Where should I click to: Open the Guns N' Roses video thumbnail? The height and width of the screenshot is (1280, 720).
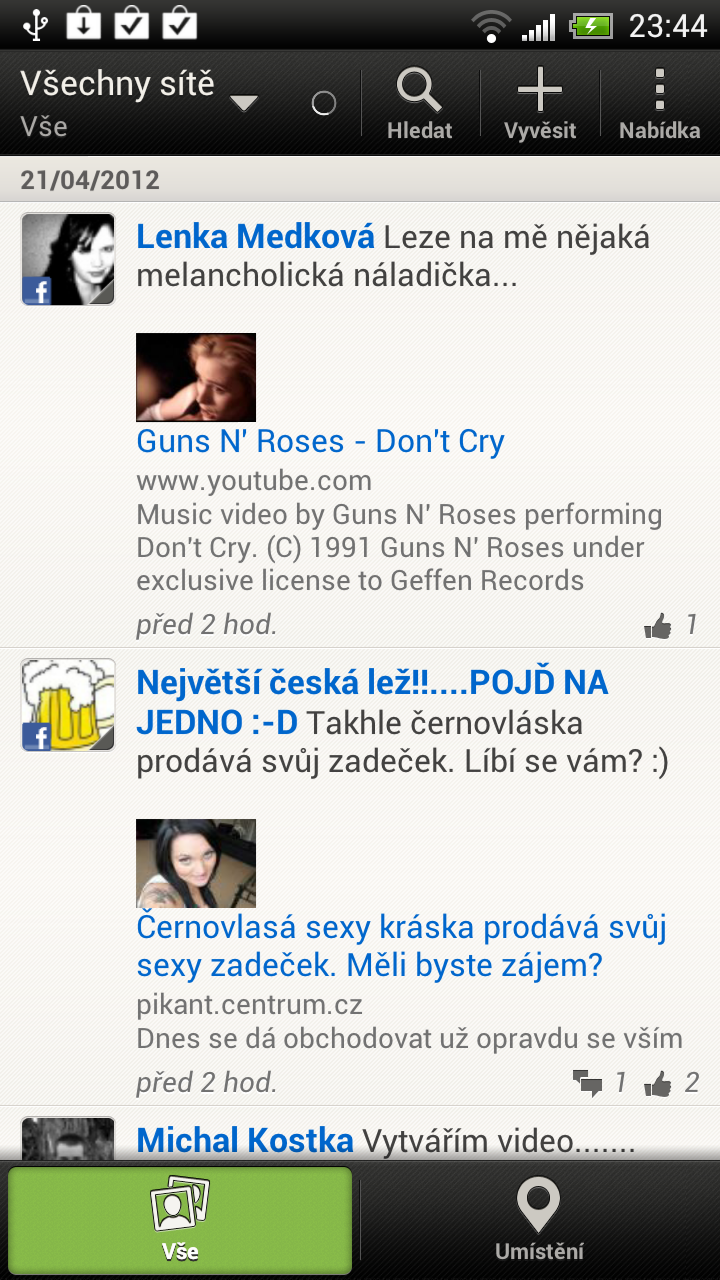(196, 377)
